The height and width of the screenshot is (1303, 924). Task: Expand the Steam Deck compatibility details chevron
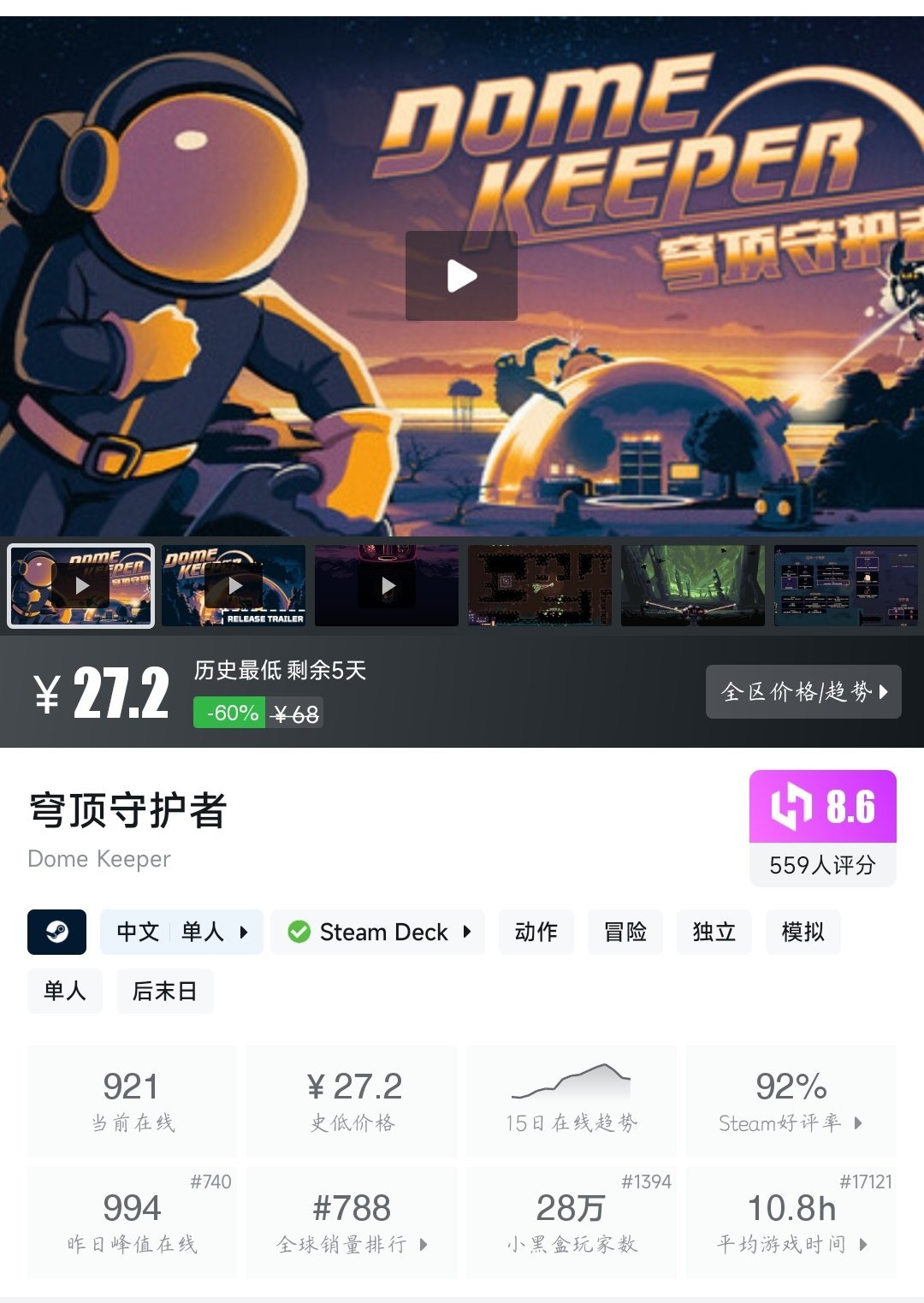465,932
